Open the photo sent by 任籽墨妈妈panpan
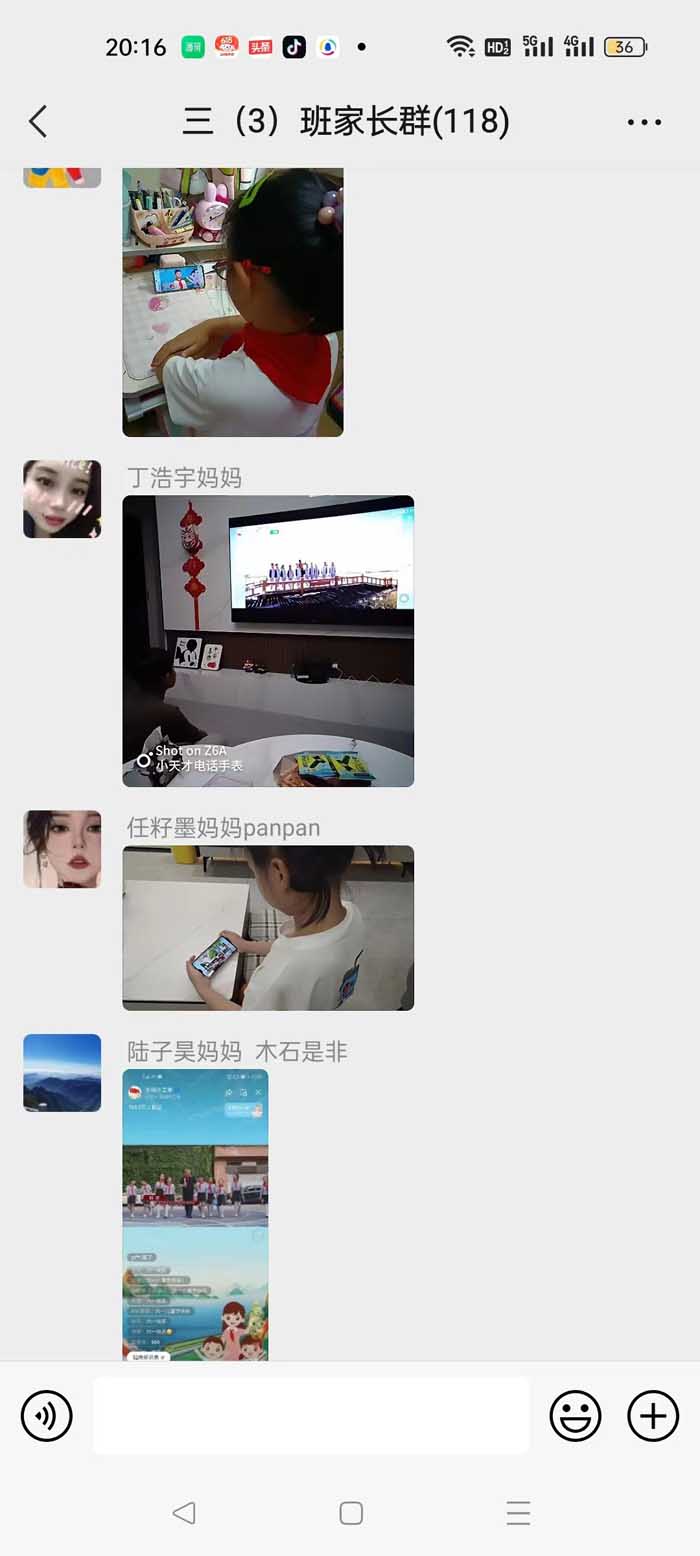The width and height of the screenshot is (700, 1556). tap(268, 928)
